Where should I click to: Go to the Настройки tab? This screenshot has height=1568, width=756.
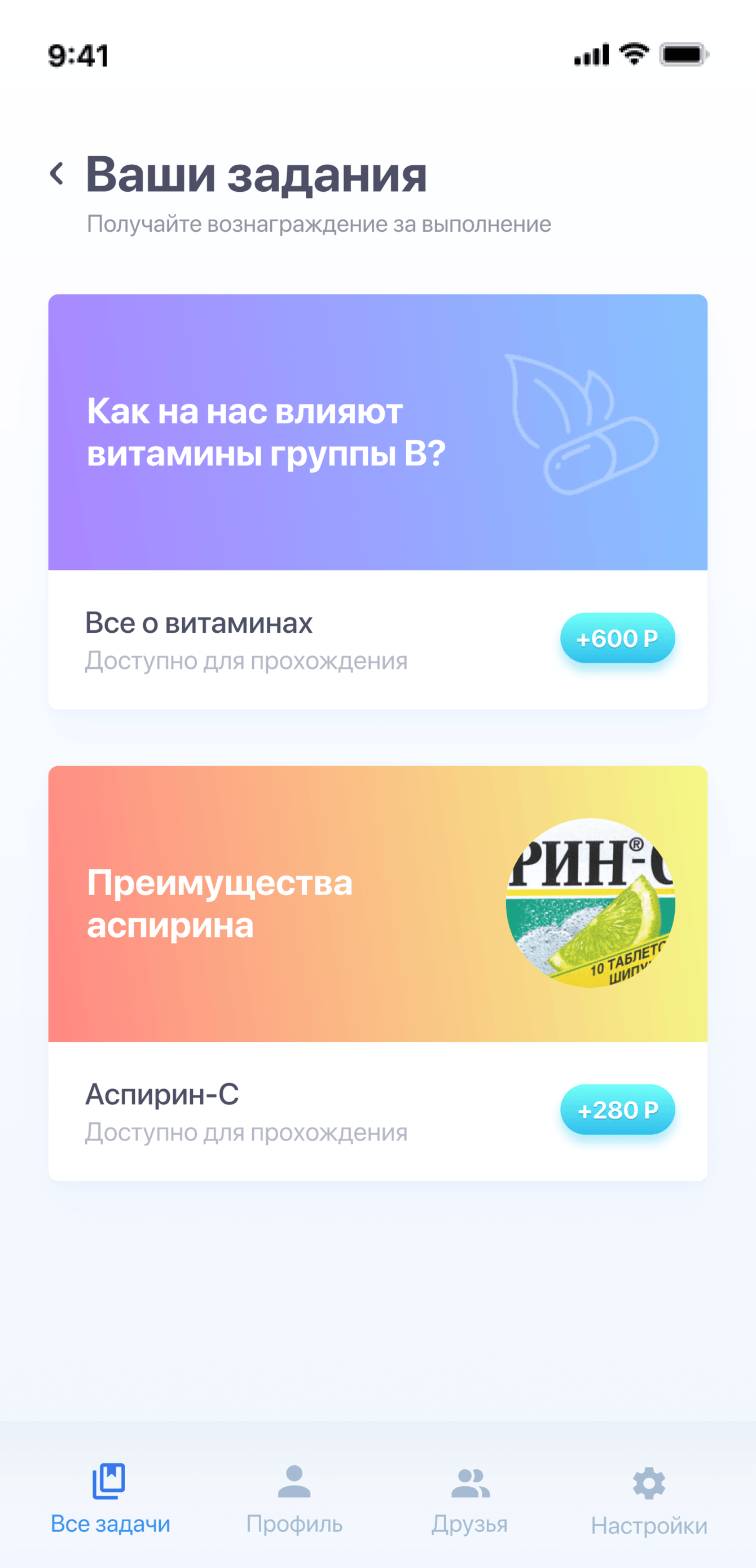point(649,1499)
